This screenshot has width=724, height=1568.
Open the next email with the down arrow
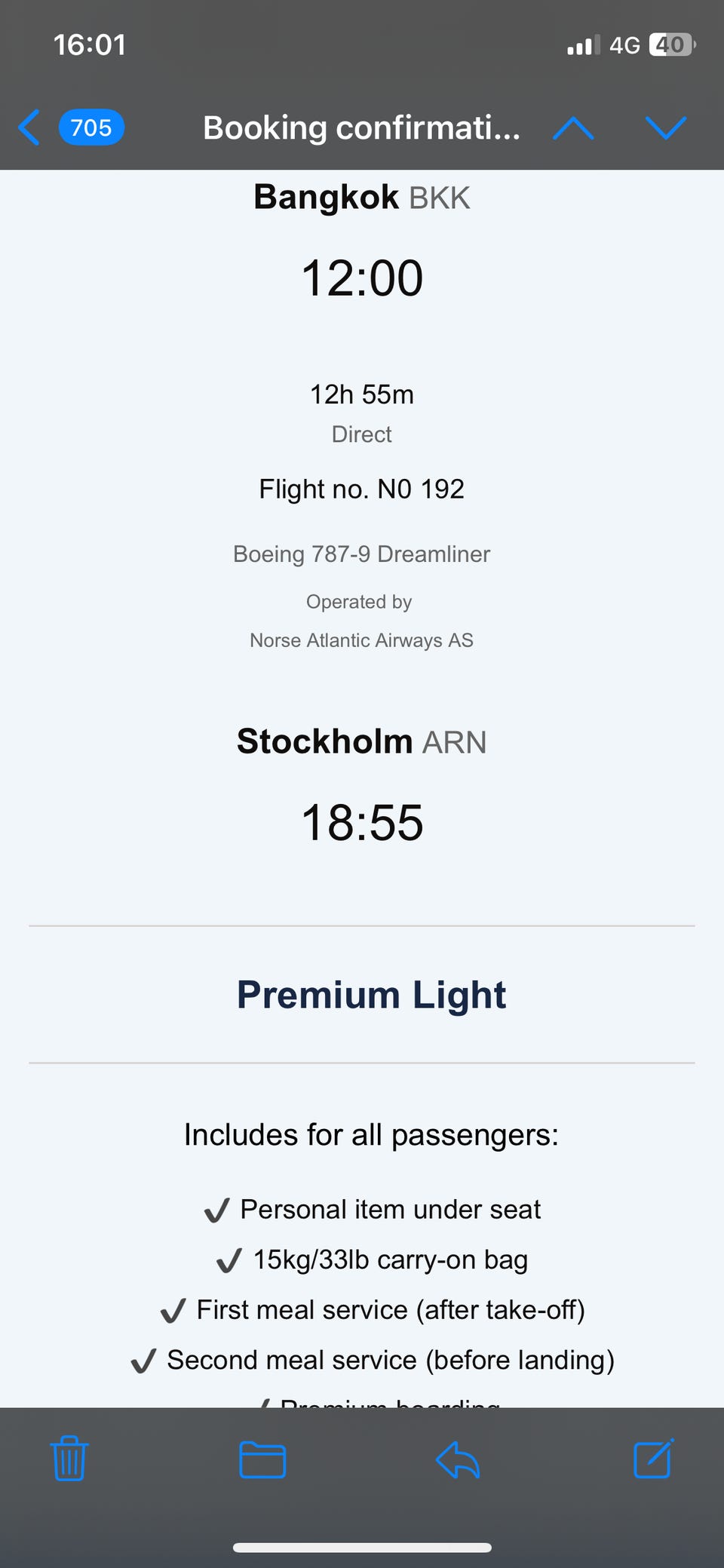coord(666,128)
